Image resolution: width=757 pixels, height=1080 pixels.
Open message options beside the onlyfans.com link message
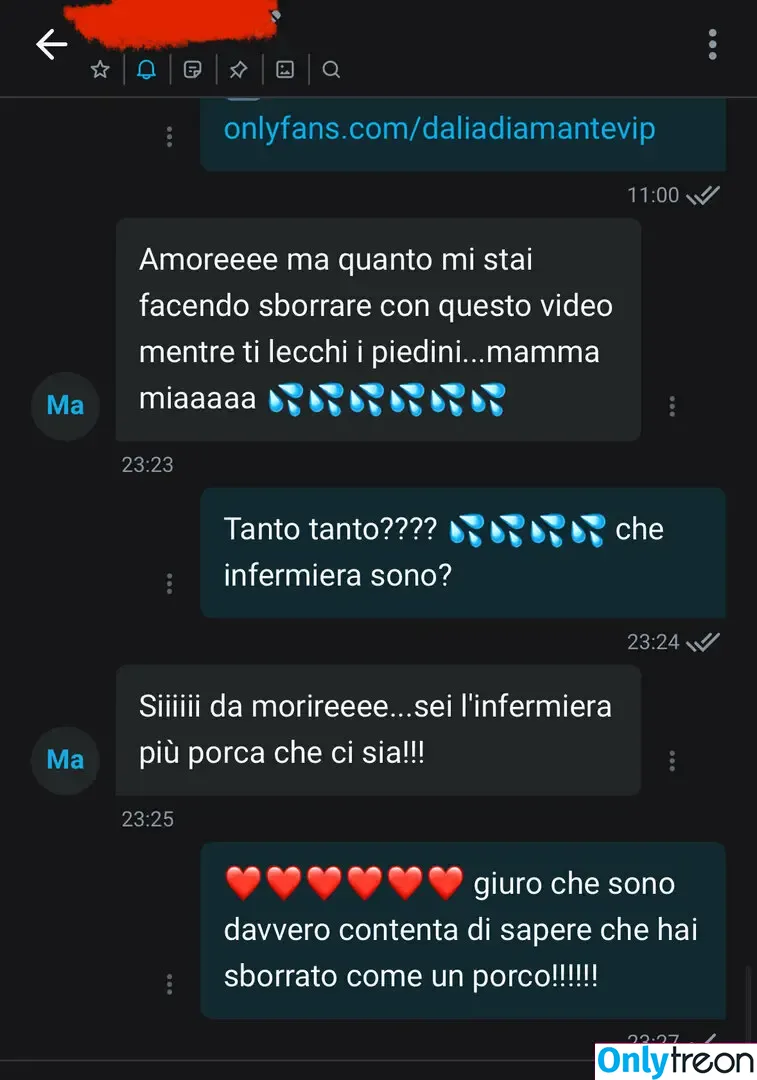pyautogui.click(x=170, y=137)
